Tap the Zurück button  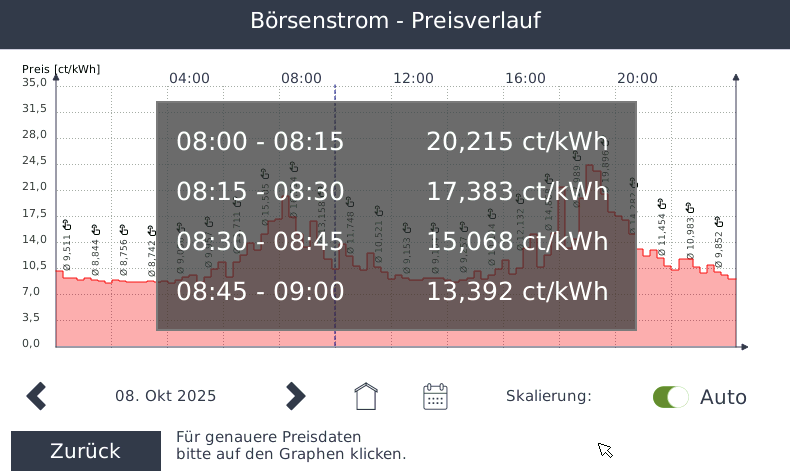[86, 451]
